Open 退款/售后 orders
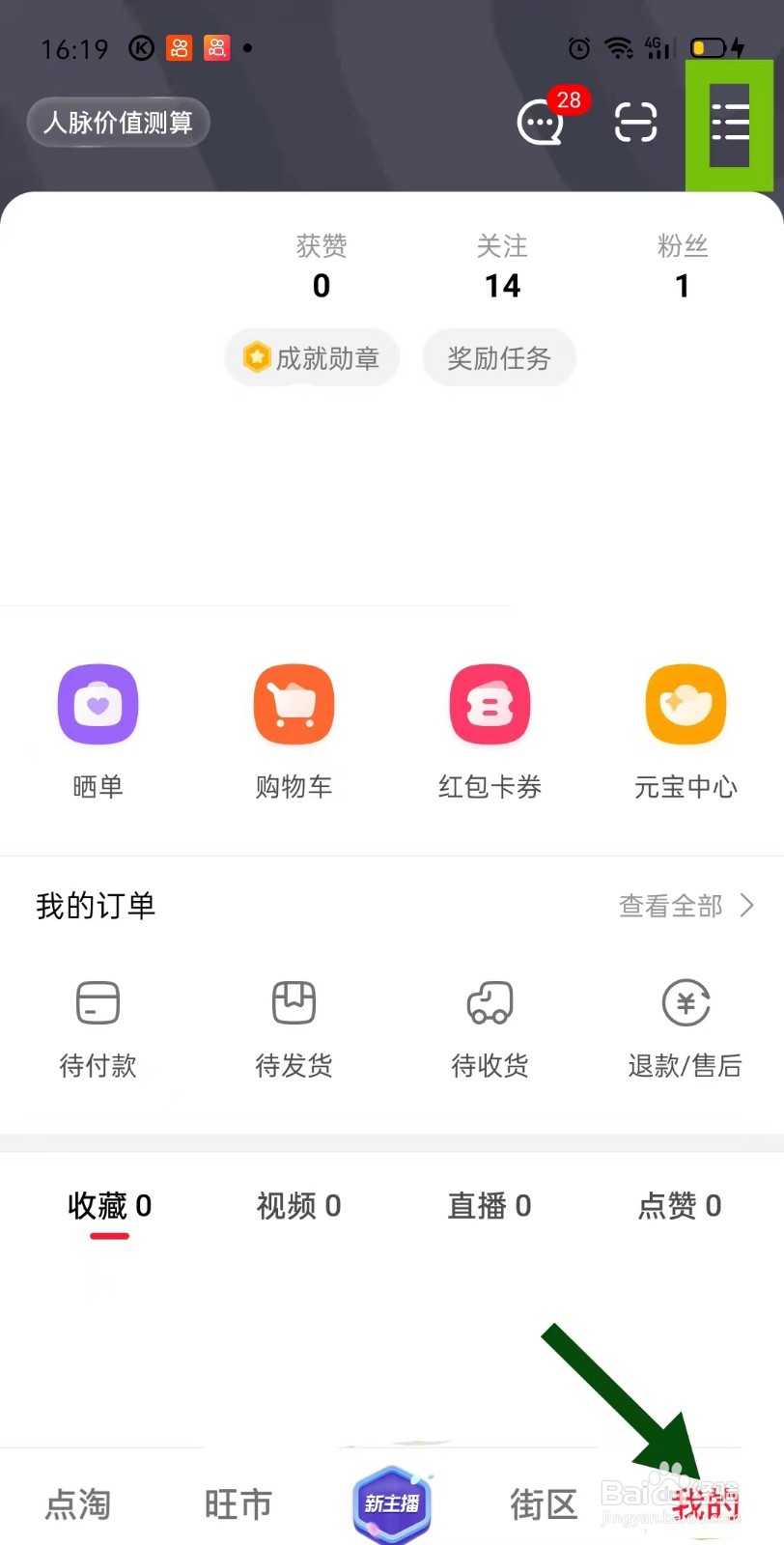 tap(686, 1027)
